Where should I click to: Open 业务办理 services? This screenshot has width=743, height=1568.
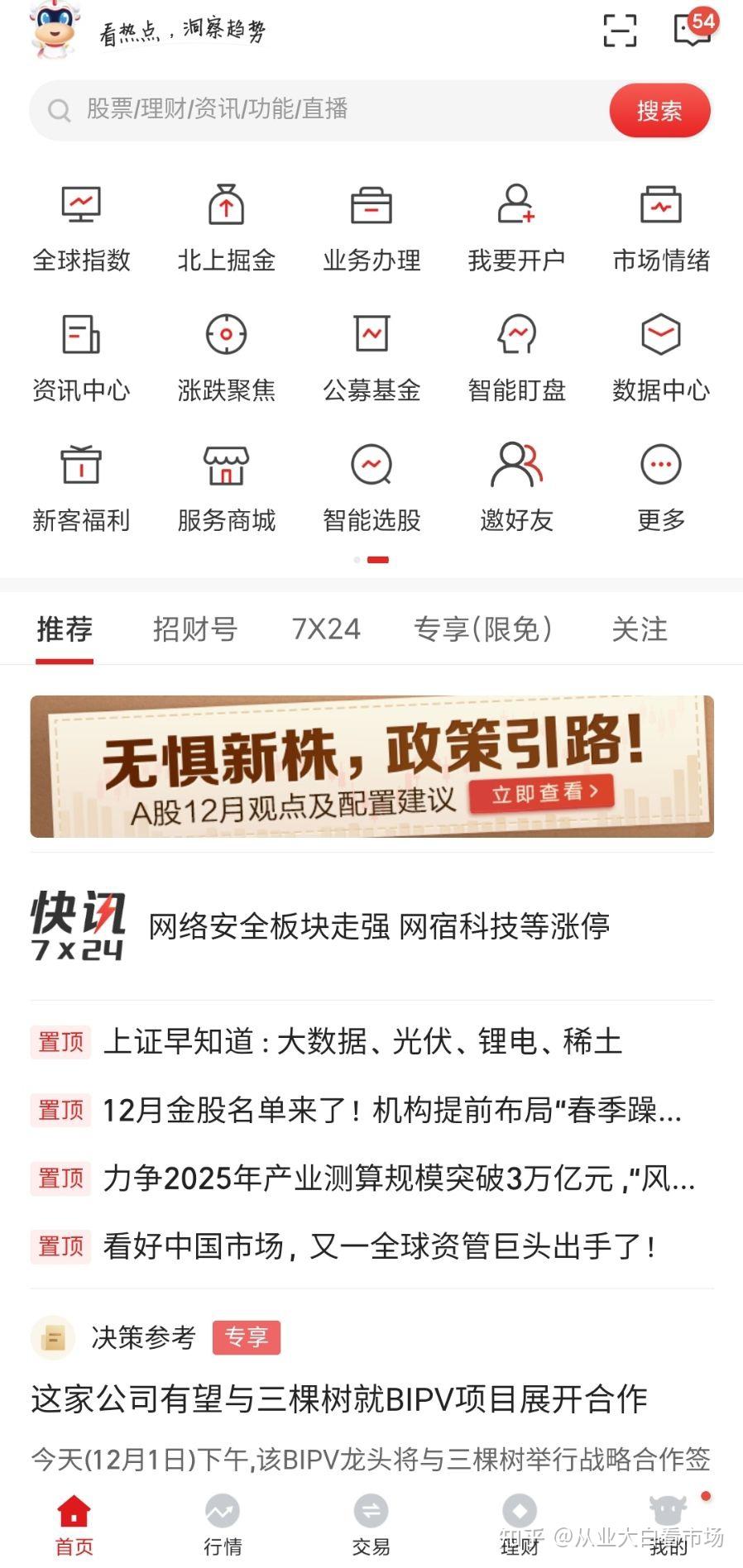click(x=371, y=224)
